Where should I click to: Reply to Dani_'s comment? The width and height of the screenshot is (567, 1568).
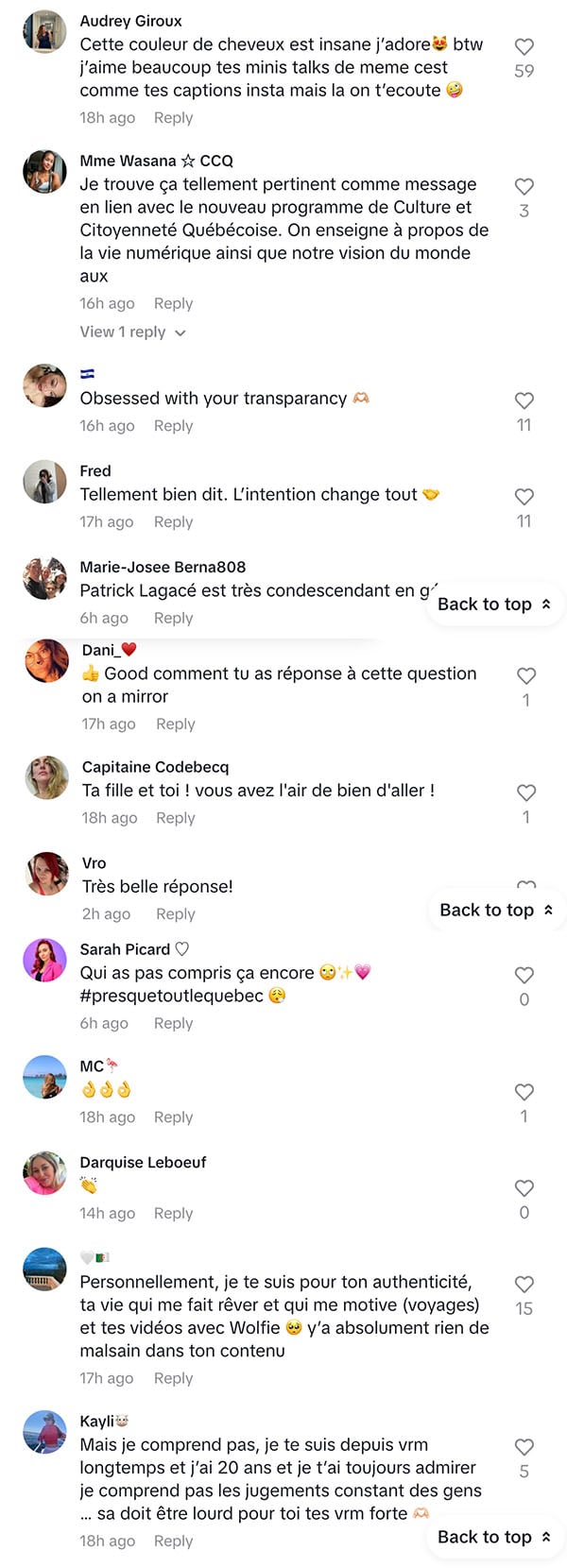tap(175, 724)
